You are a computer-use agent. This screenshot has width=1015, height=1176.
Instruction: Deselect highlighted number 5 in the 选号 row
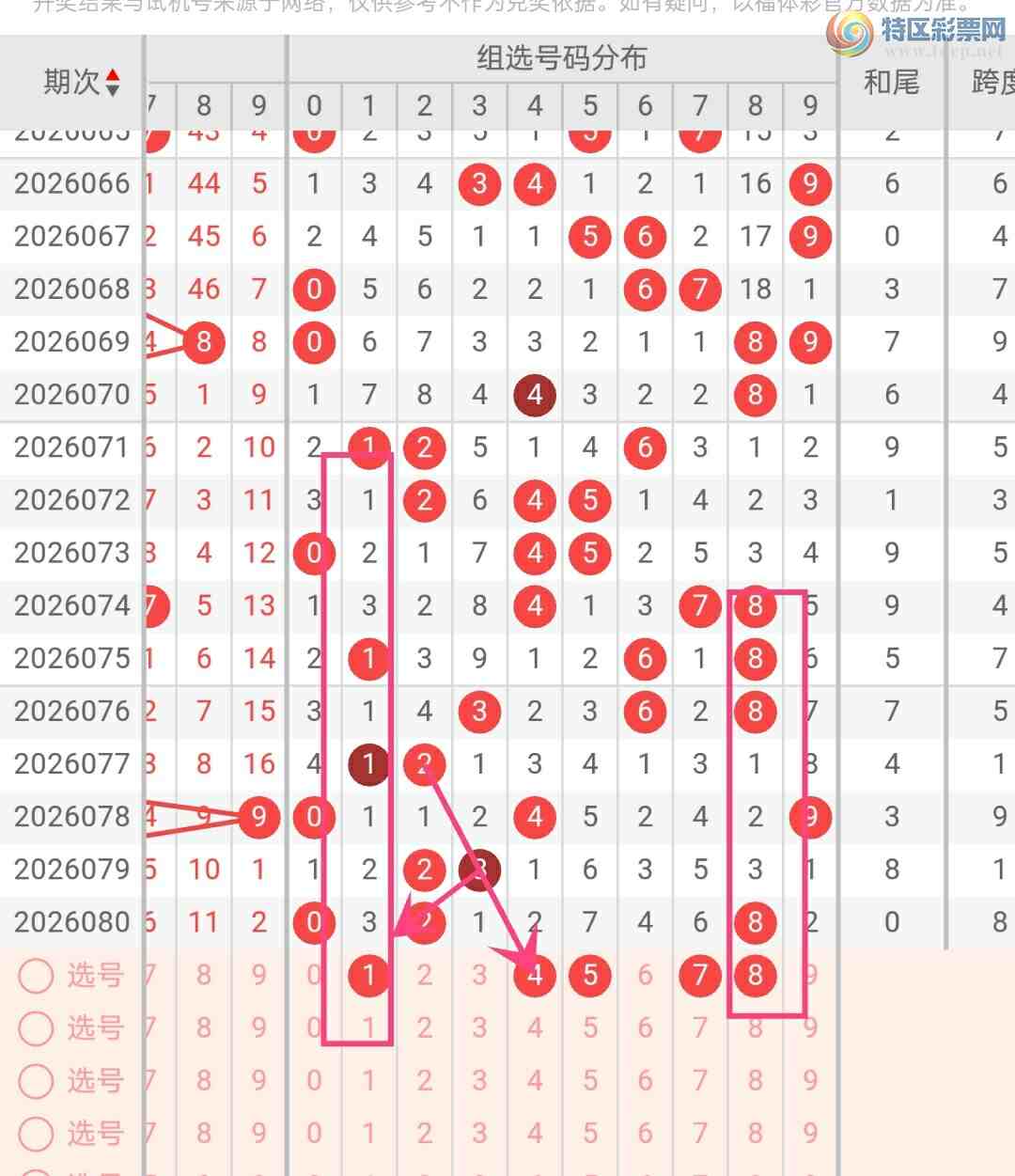pyautogui.click(x=590, y=975)
